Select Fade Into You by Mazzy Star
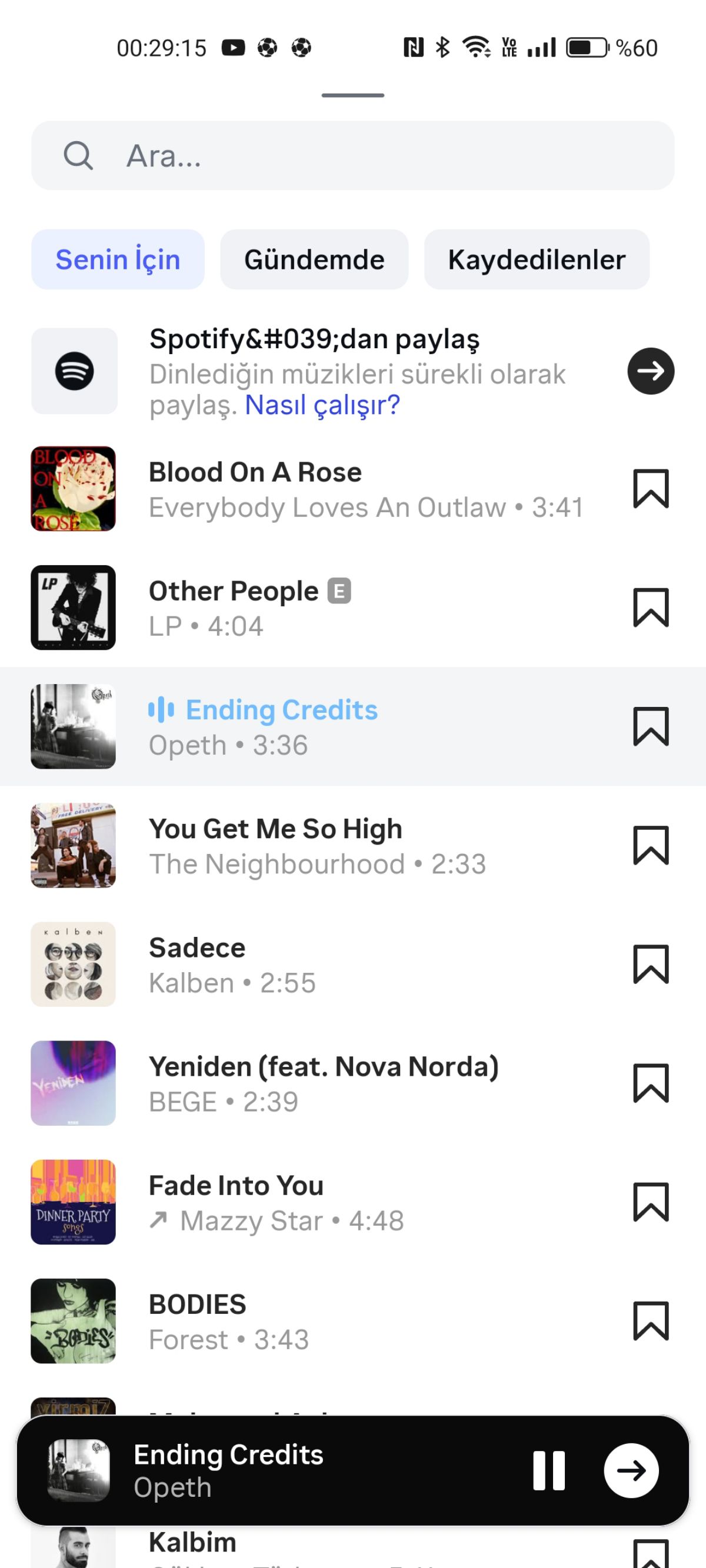Image resolution: width=706 pixels, height=1568 pixels. pos(352,1202)
